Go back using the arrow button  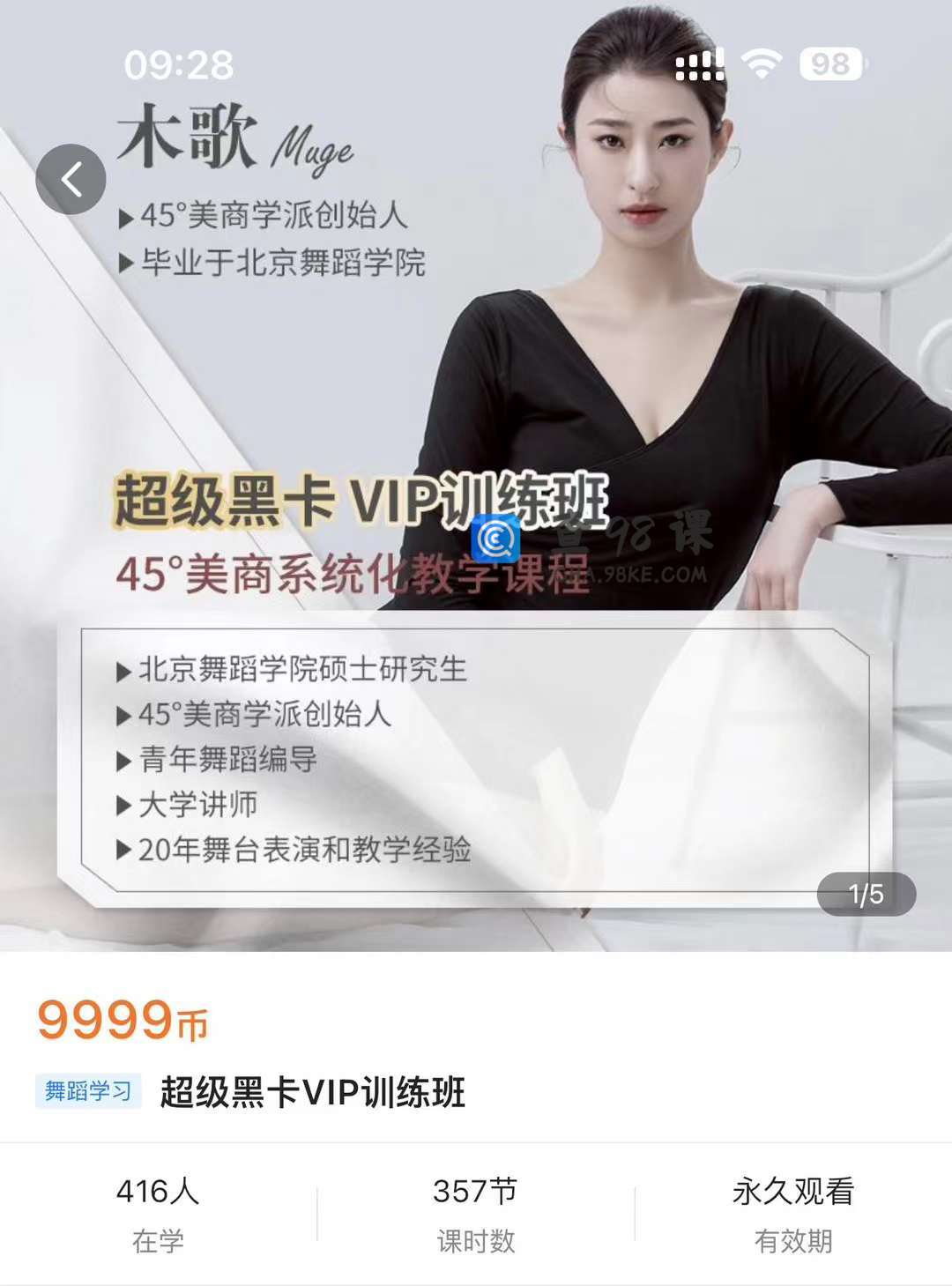point(71,180)
